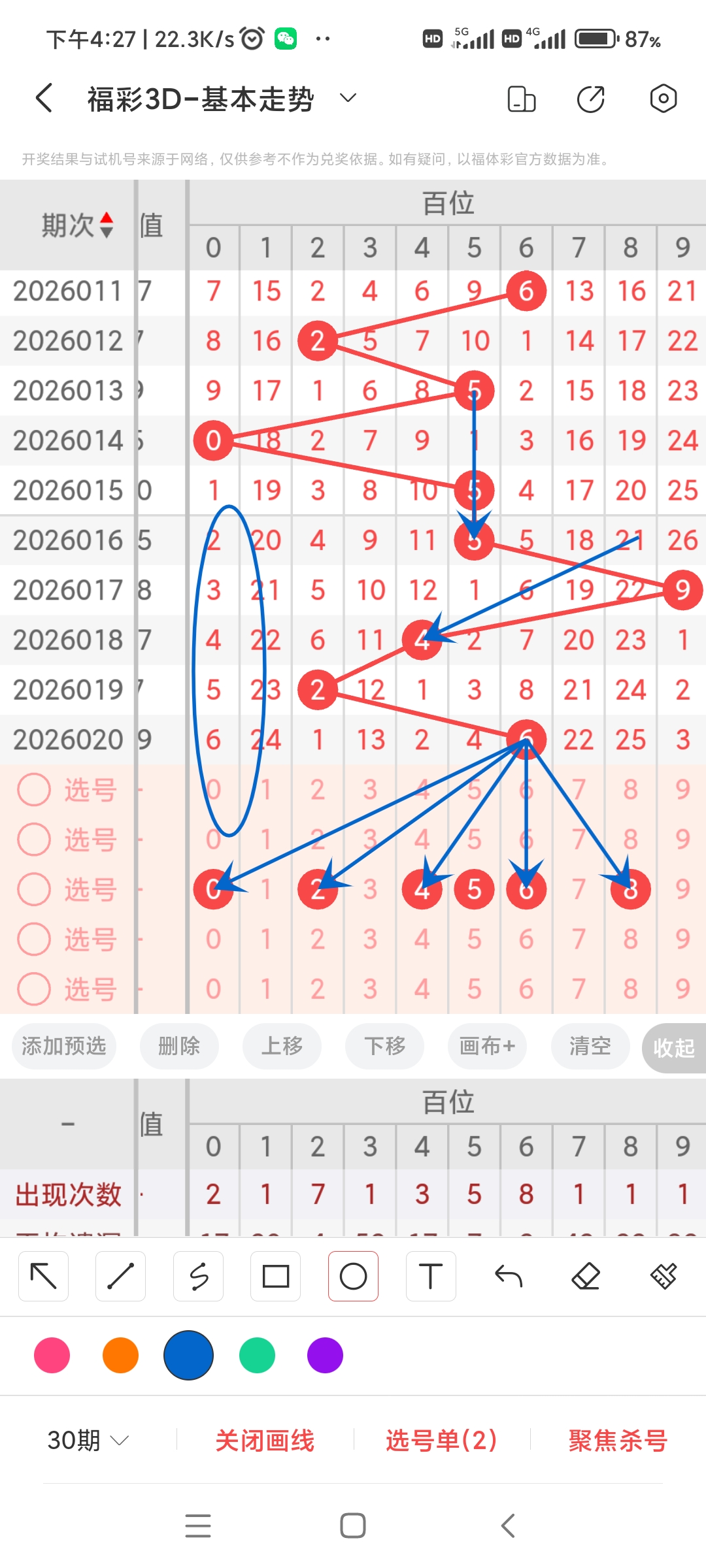706x1568 pixels.
Task: Toggle the 期次 column sort arrows
Action: coord(105,224)
